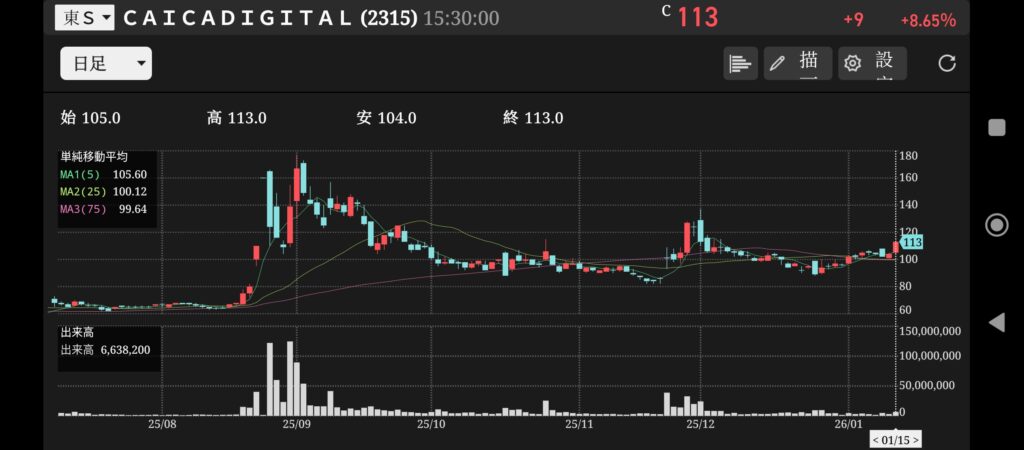The image size is (1024, 450).
Task: Open the chart indicator list icon
Action: (x=740, y=63)
